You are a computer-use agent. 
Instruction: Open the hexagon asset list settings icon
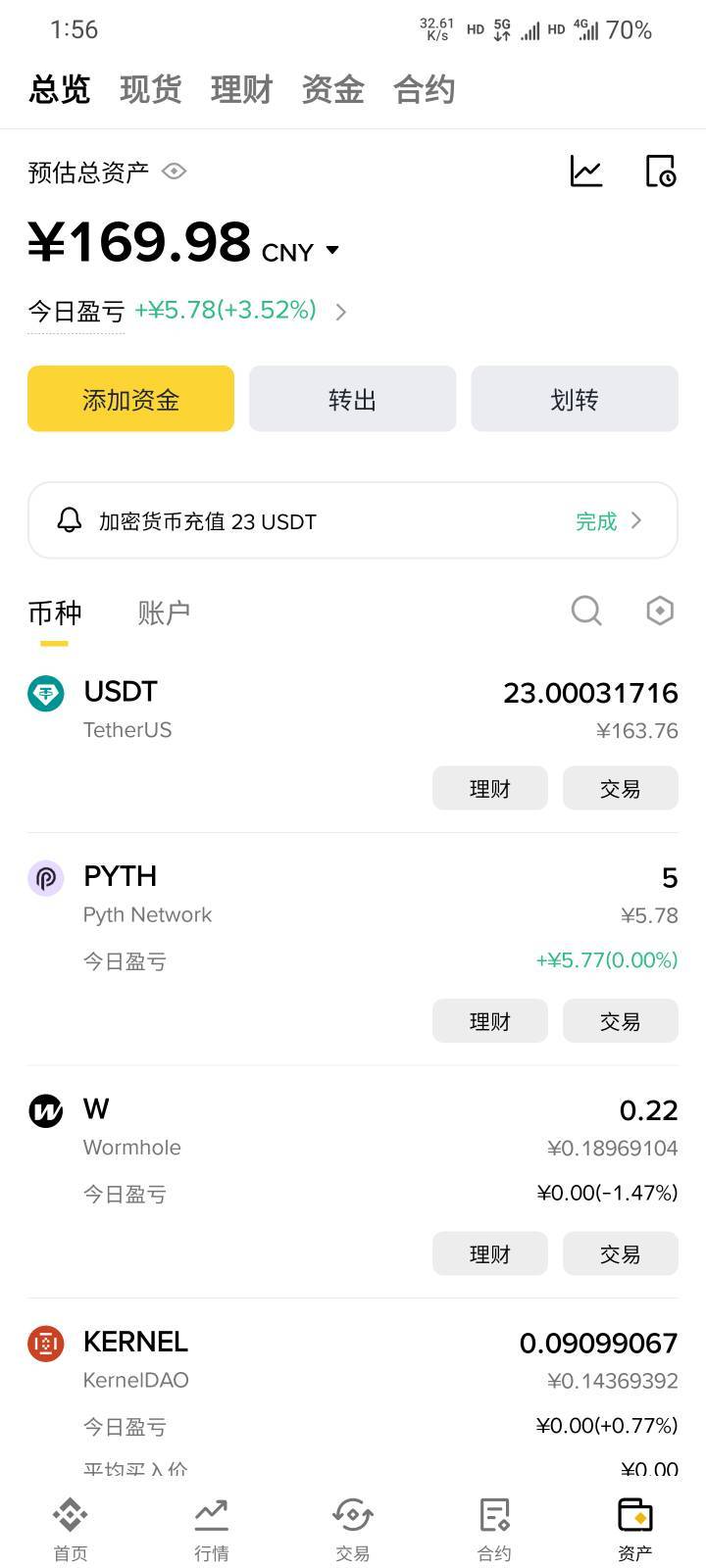[660, 611]
